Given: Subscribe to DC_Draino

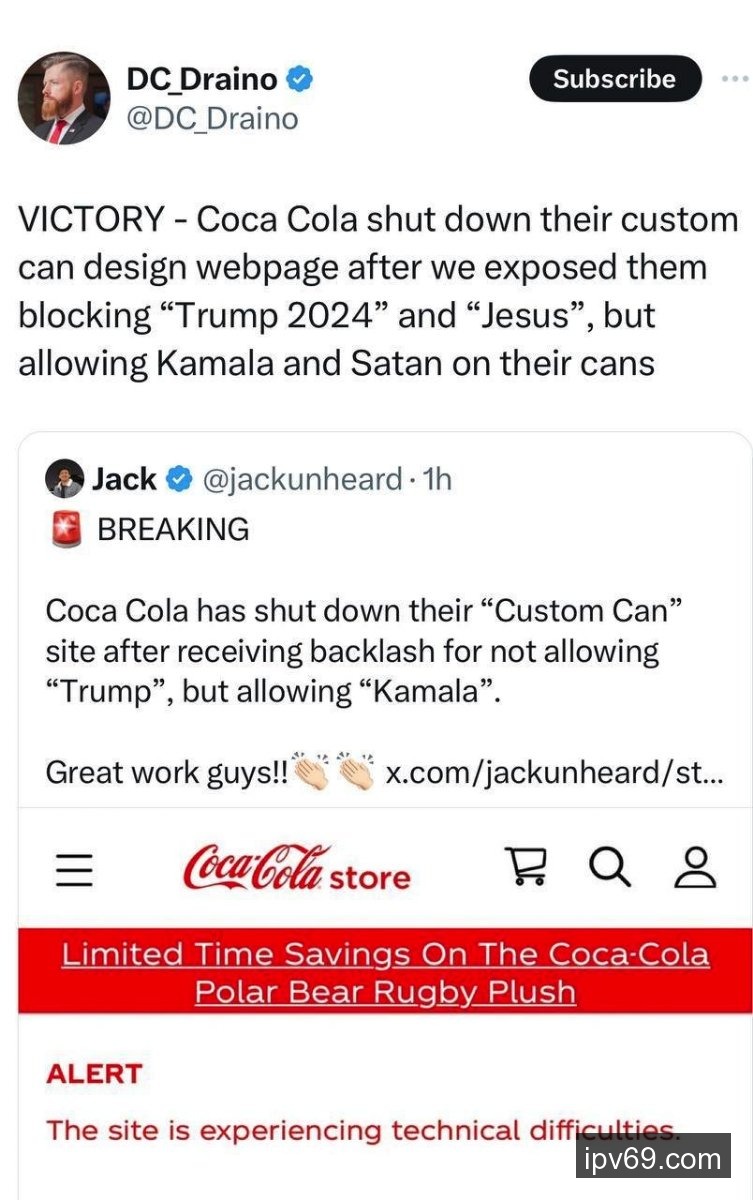Looking at the screenshot, I should point(614,79).
